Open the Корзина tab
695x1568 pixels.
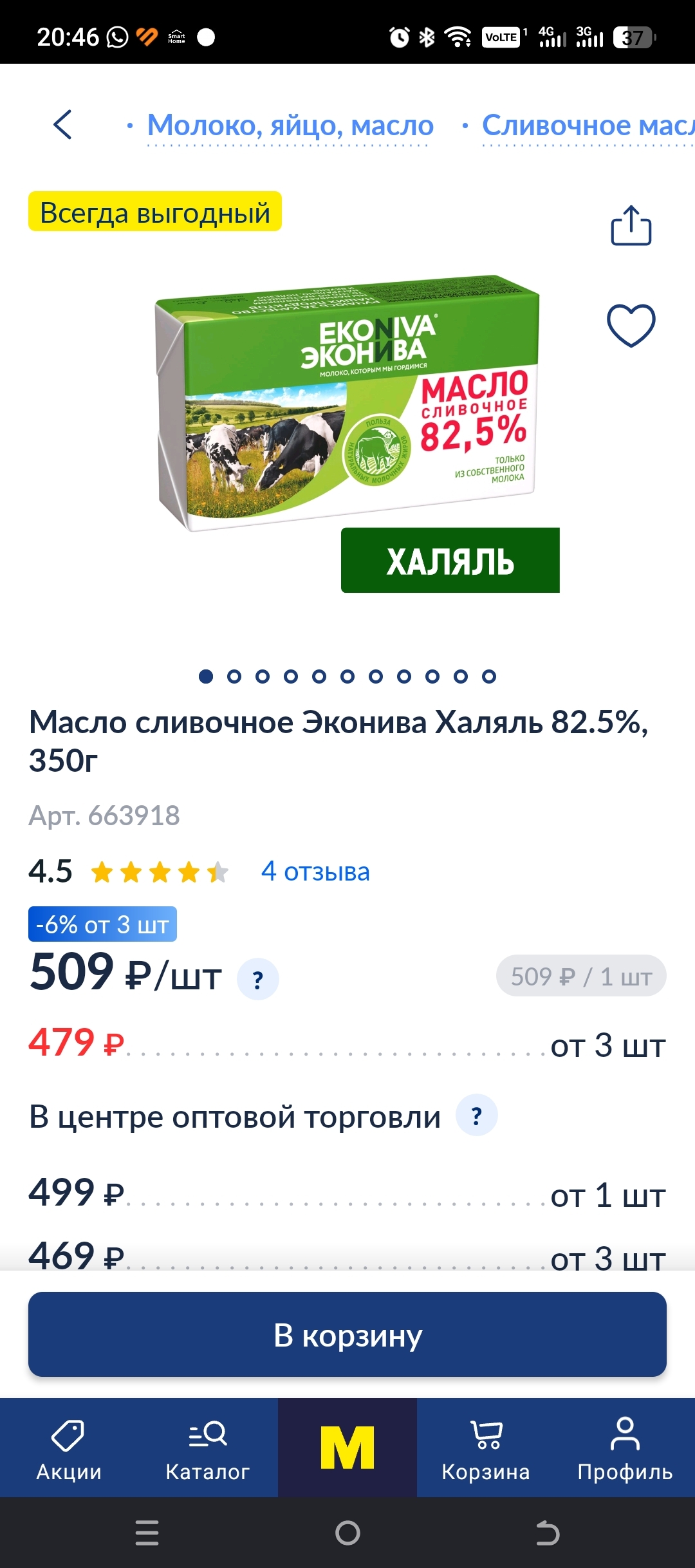tap(486, 1448)
